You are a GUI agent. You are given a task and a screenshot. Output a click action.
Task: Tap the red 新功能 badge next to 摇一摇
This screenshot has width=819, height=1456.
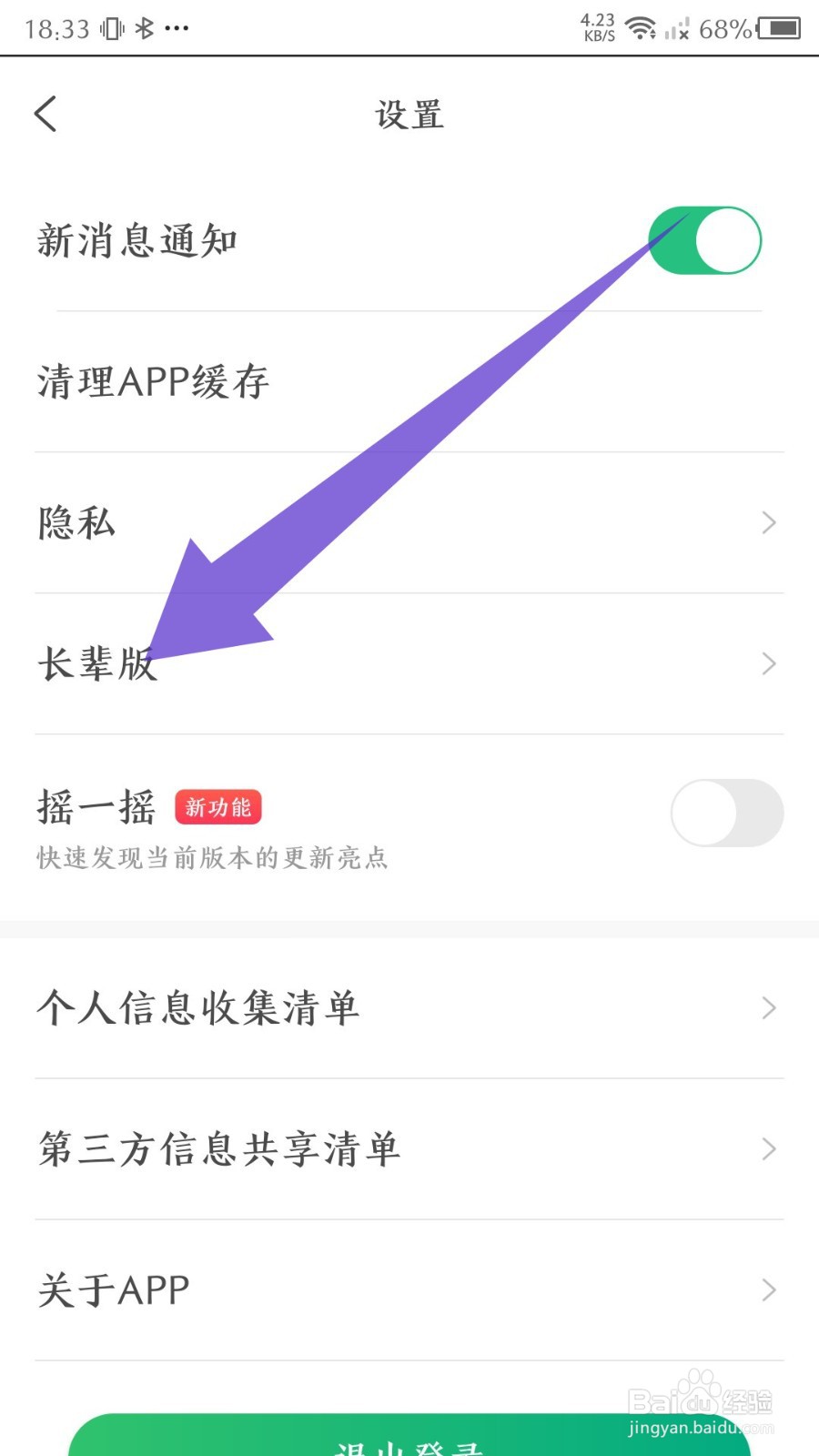coord(218,807)
